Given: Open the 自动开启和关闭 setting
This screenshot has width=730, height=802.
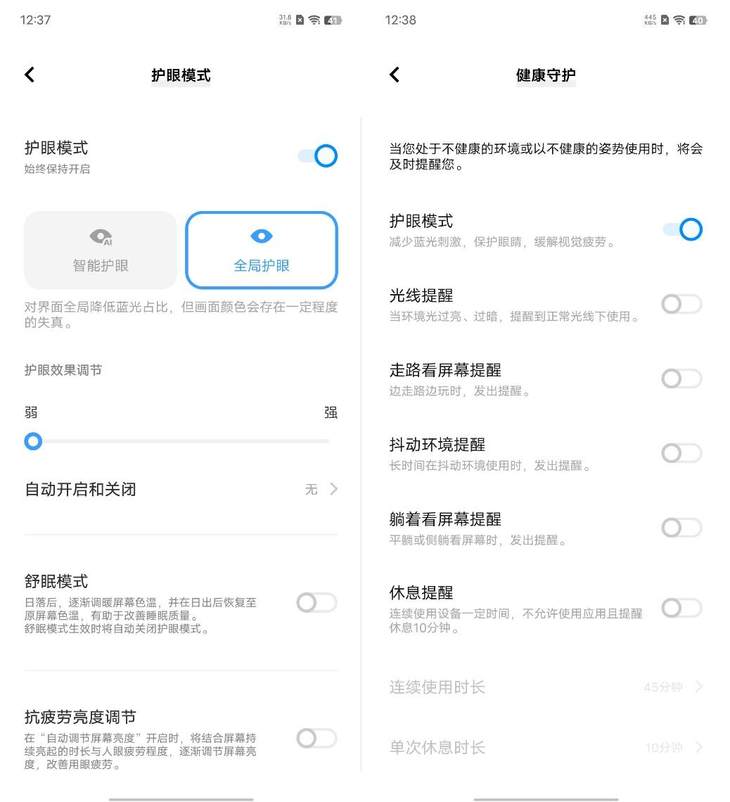Looking at the screenshot, I should (181, 489).
